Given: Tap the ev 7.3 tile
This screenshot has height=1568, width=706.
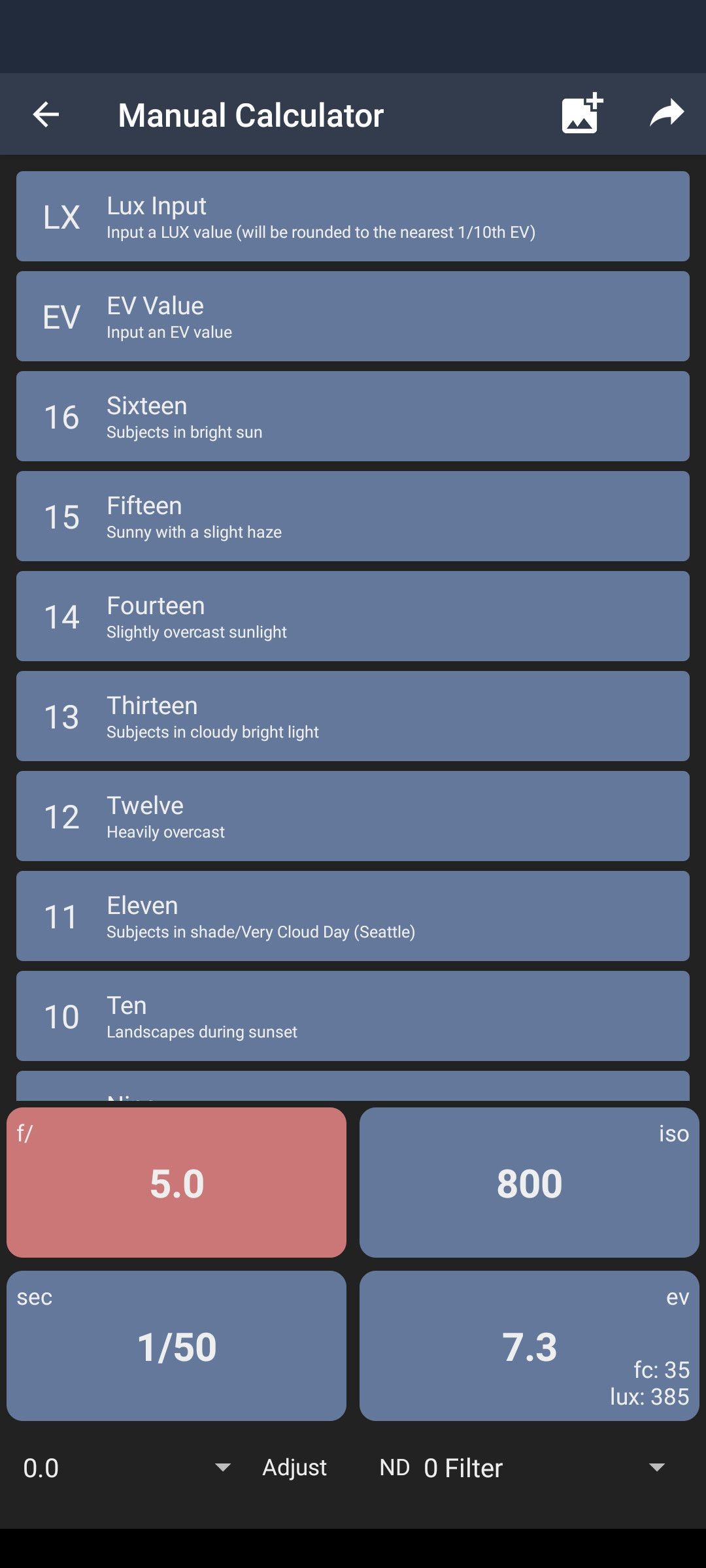Looking at the screenshot, I should click(x=529, y=1346).
